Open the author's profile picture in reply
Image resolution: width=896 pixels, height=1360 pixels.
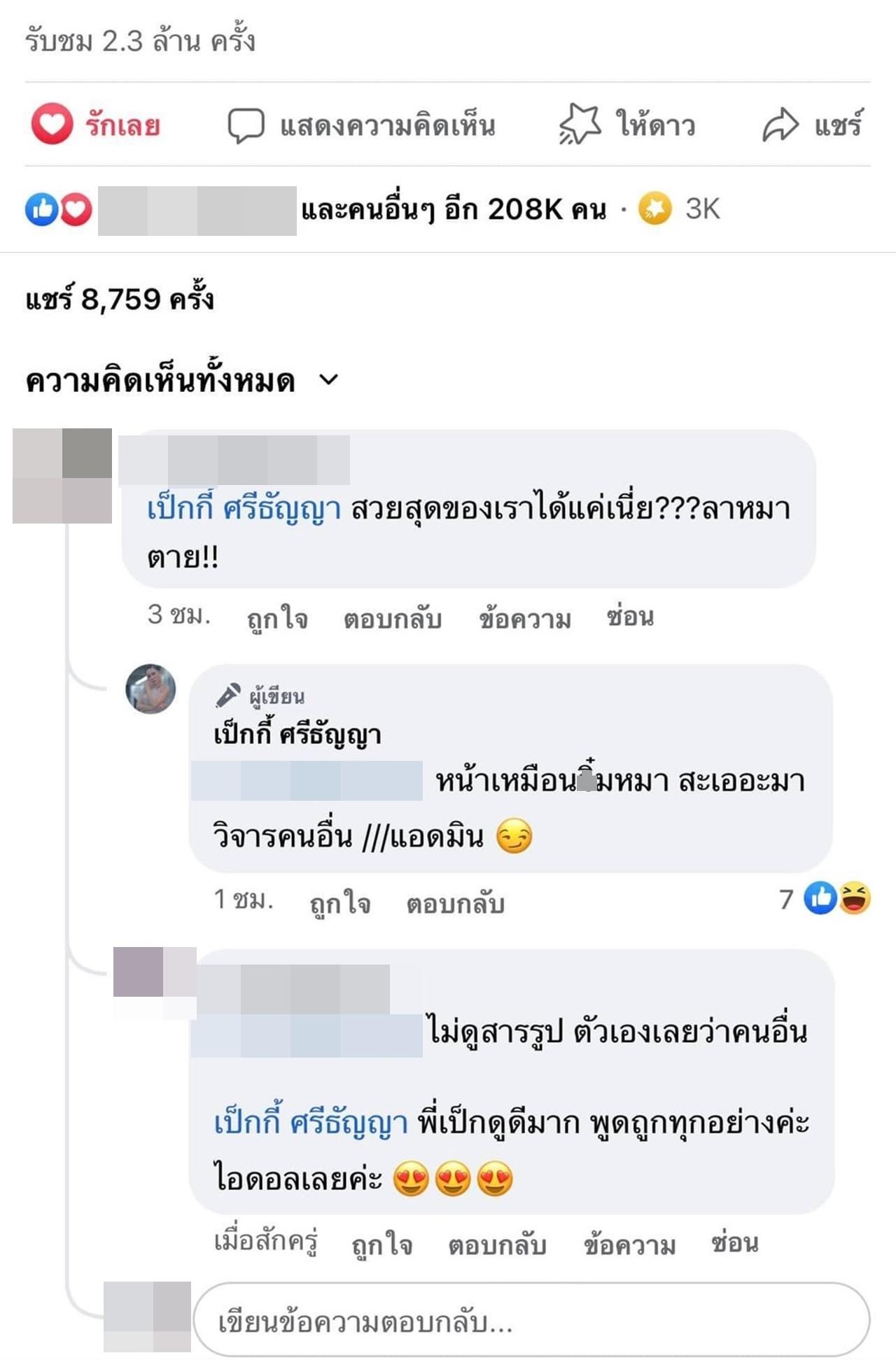150,689
